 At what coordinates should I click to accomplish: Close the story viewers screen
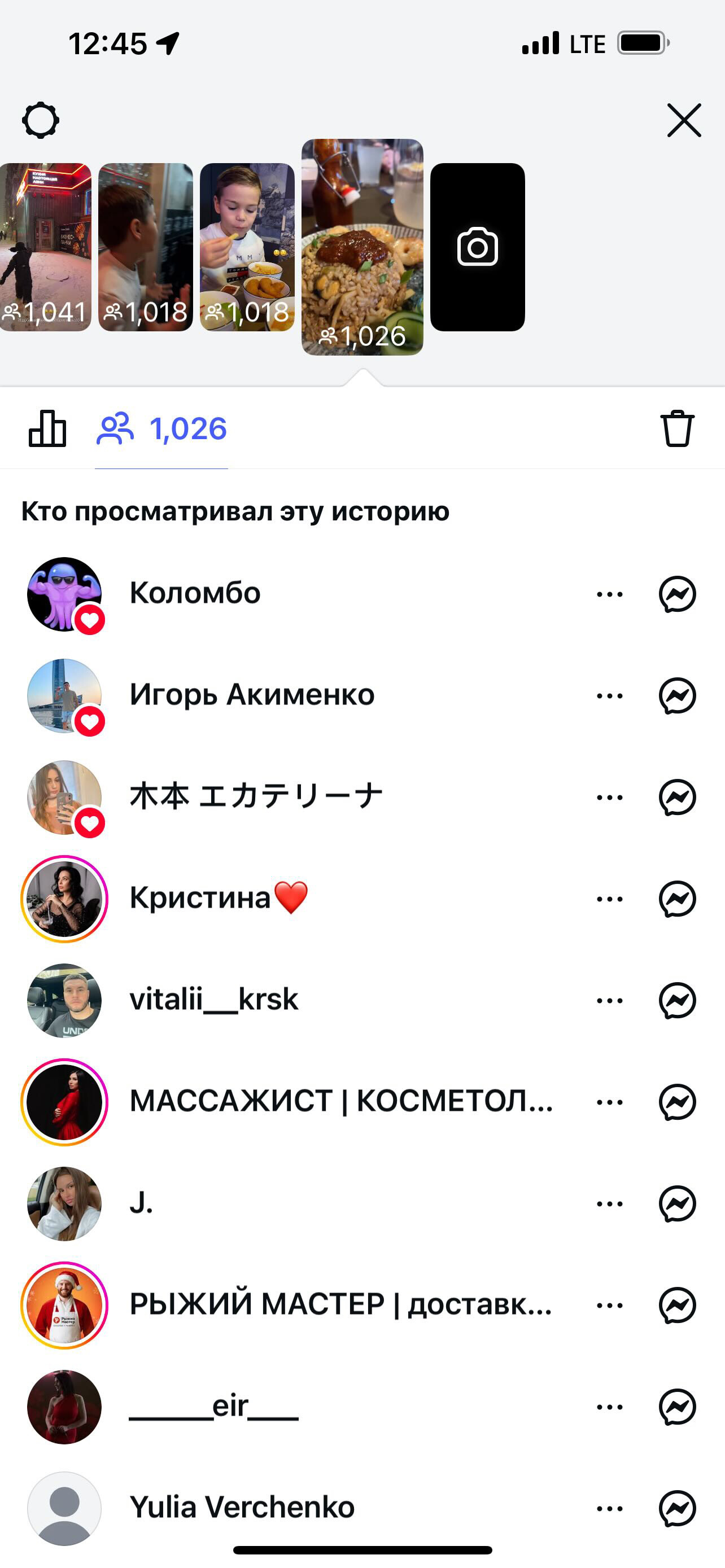684,120
